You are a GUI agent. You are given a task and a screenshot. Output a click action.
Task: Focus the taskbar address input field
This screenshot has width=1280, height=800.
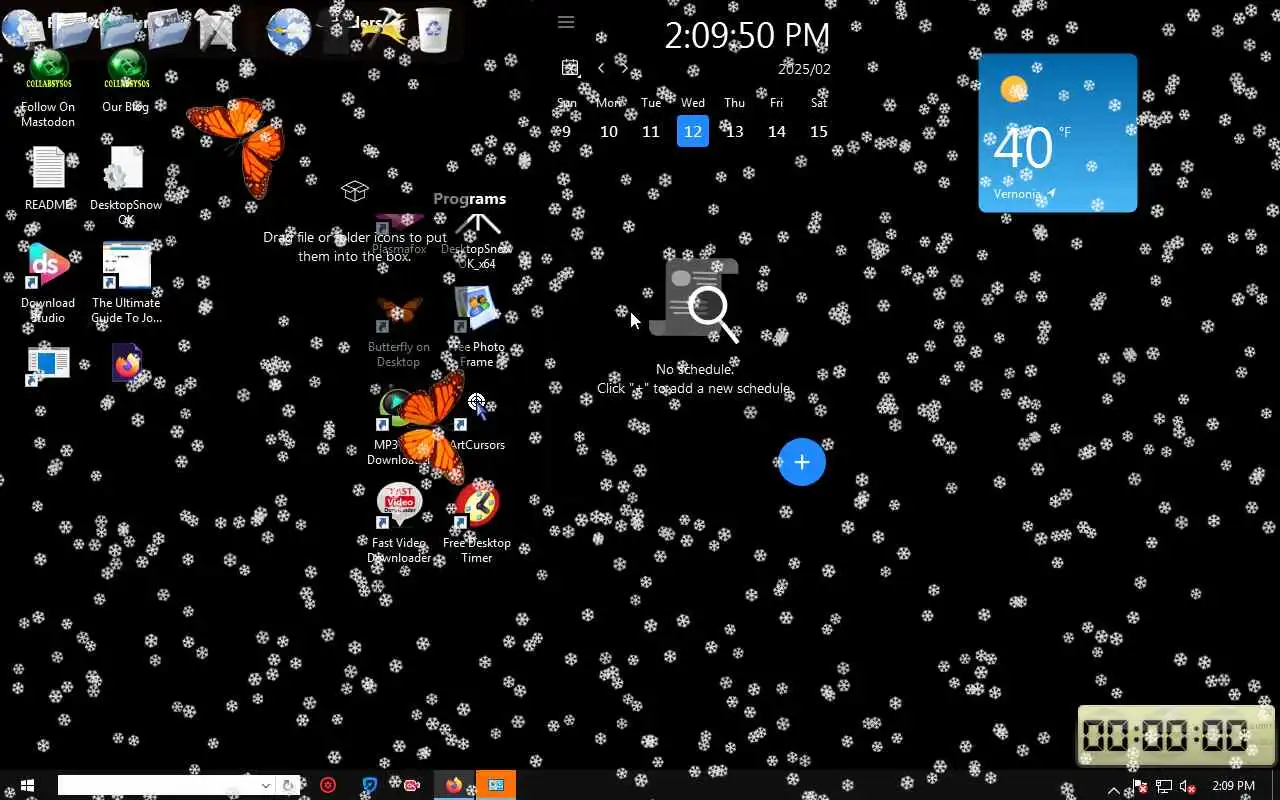click(160, 786)
